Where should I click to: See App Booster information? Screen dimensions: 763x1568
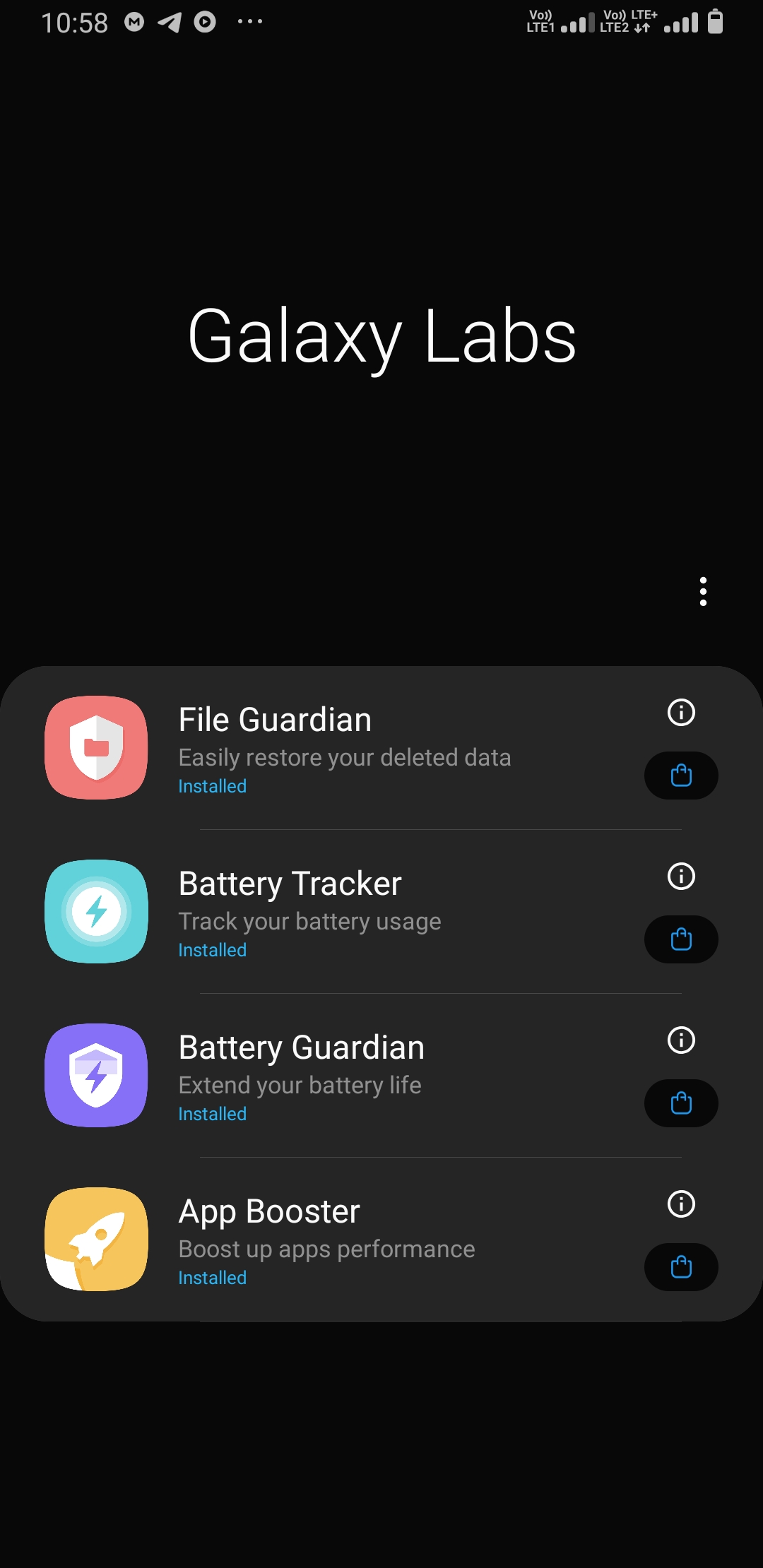tap(681, 1204)
